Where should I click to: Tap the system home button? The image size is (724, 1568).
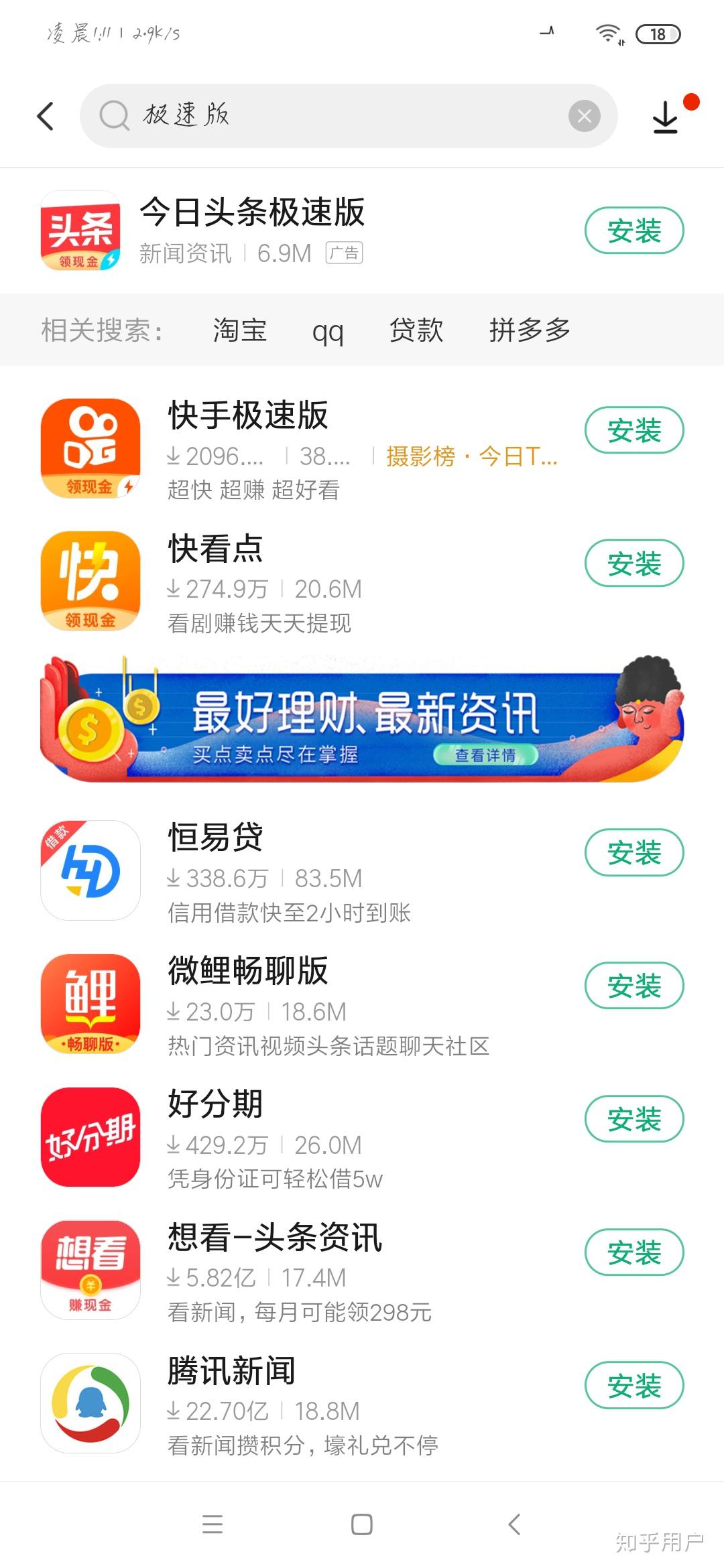(x=362, y=1524)
